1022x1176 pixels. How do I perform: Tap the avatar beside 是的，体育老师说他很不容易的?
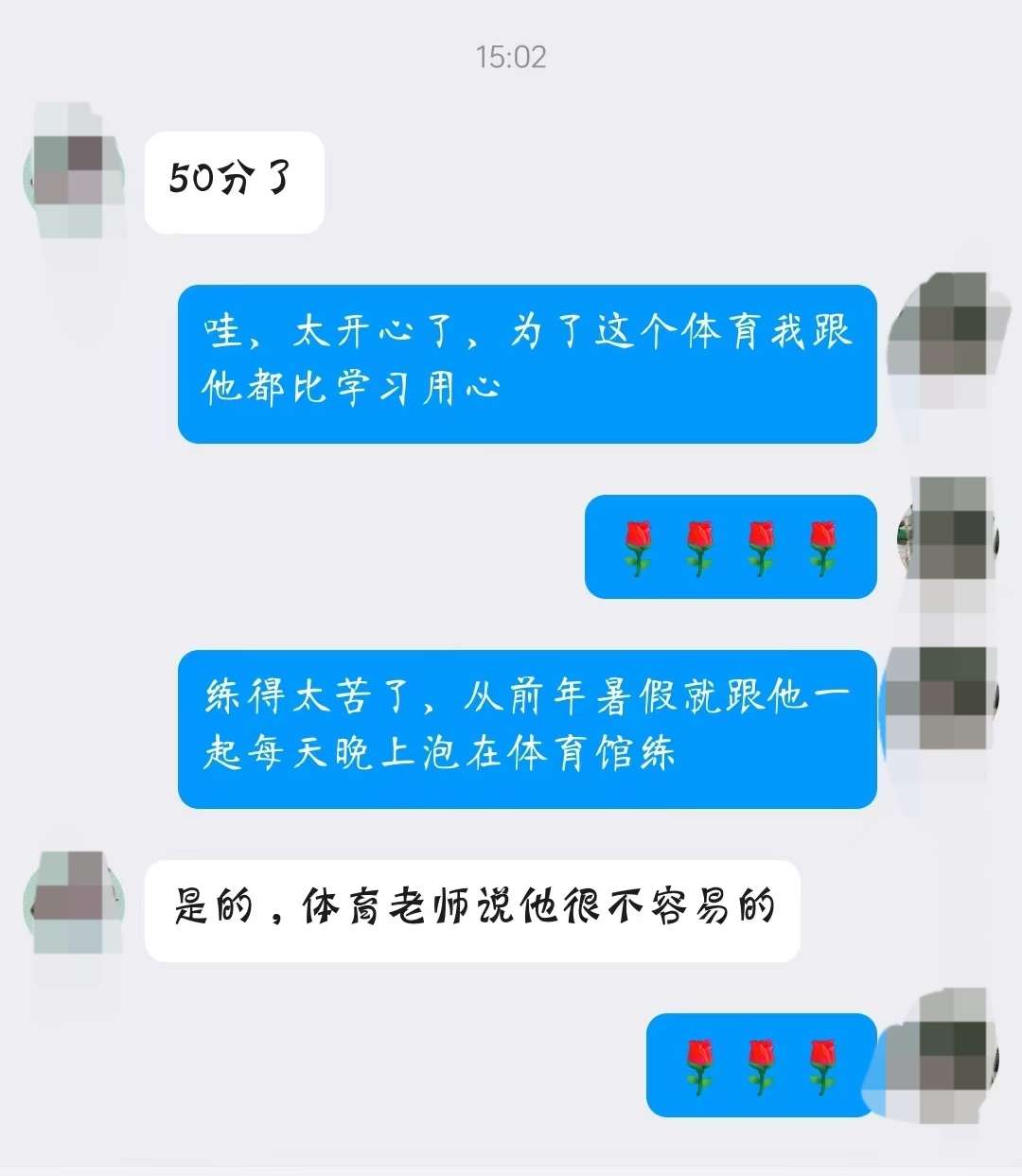[74, 904]
